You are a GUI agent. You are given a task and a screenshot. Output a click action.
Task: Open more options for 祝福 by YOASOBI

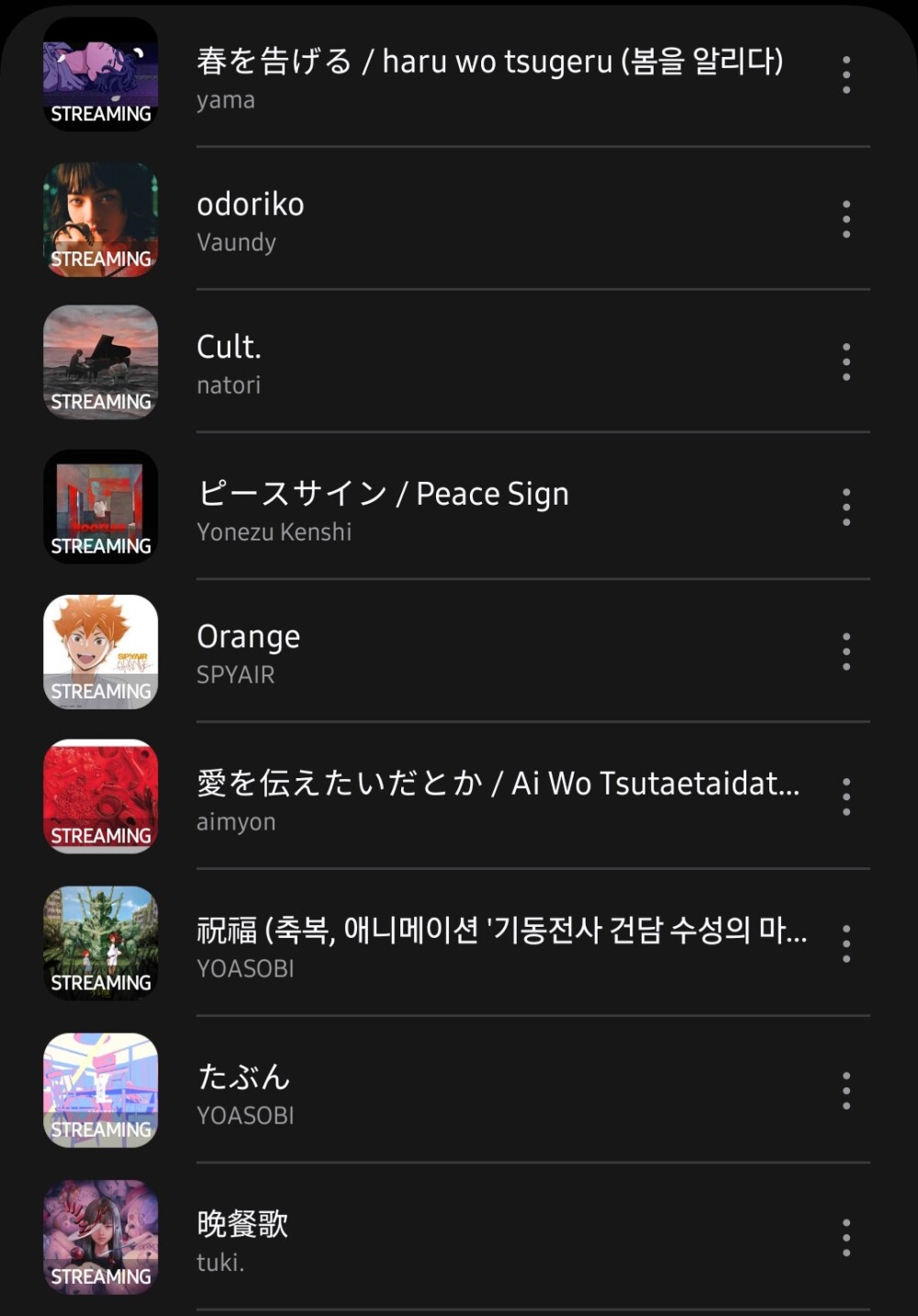point(846,943)
